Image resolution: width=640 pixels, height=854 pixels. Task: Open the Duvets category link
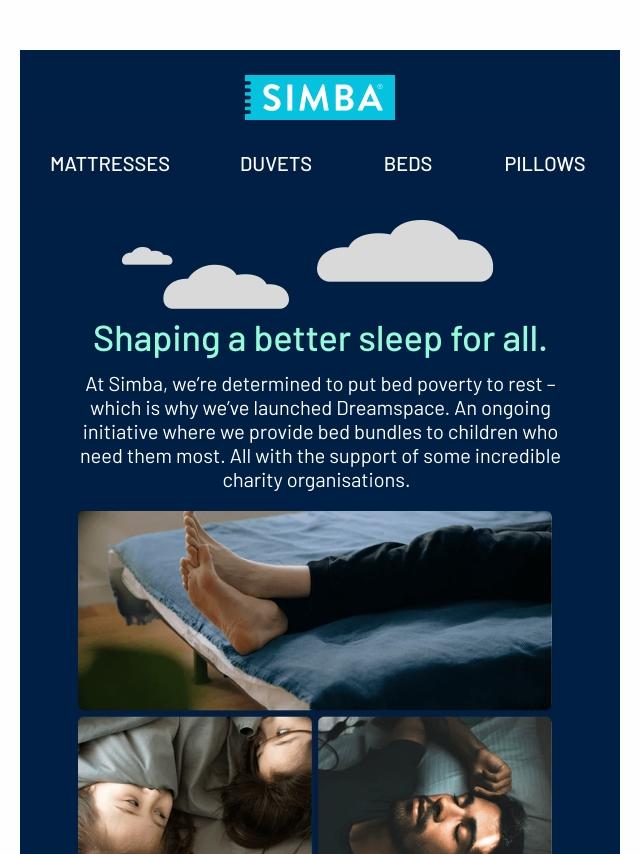[276, 164]
